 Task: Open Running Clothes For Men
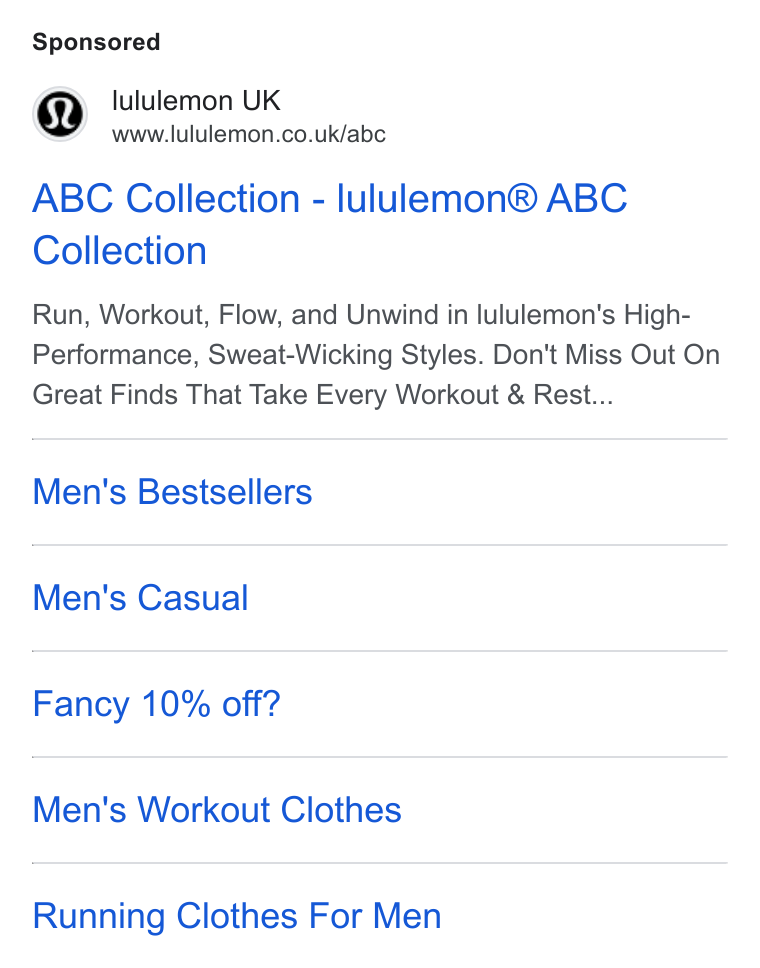pyautogui.click(x=237, y=916)
